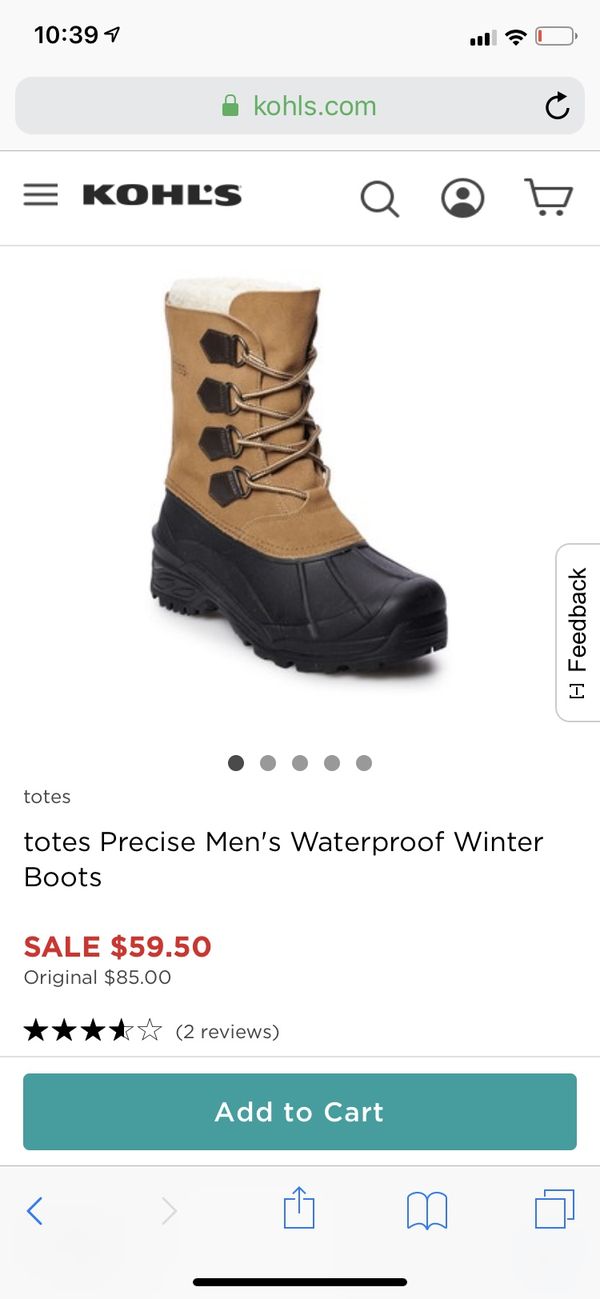View the shopping cart
Image resolution: width=600 pixels, height=1299 pixels.
[x=548, y=197]
